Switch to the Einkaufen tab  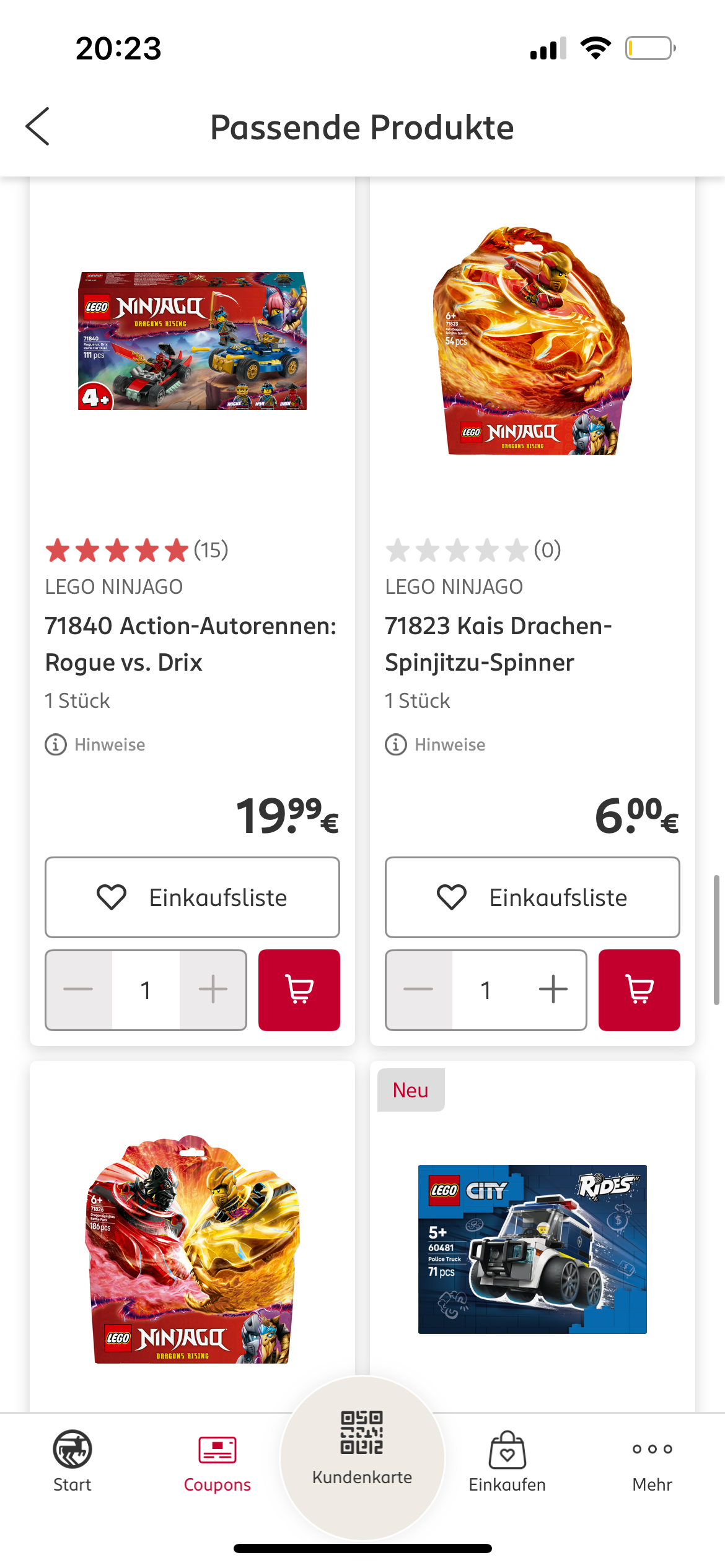(x=507, y=1461)
